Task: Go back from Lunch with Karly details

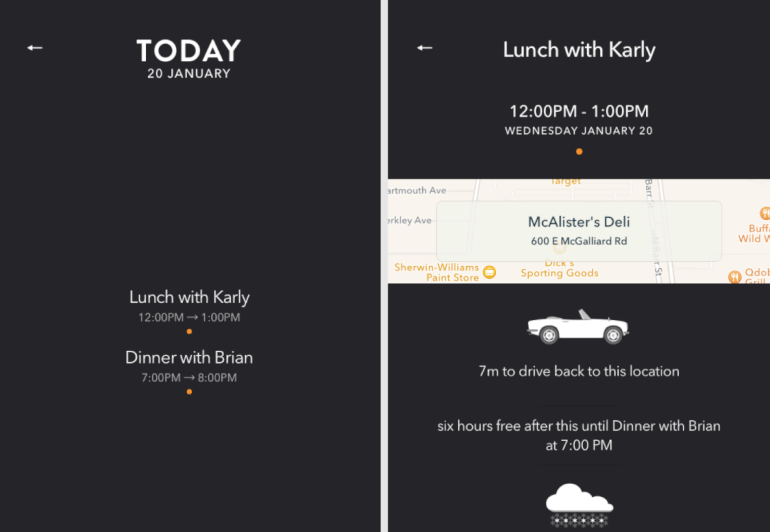Action: (x=425, y=47)
